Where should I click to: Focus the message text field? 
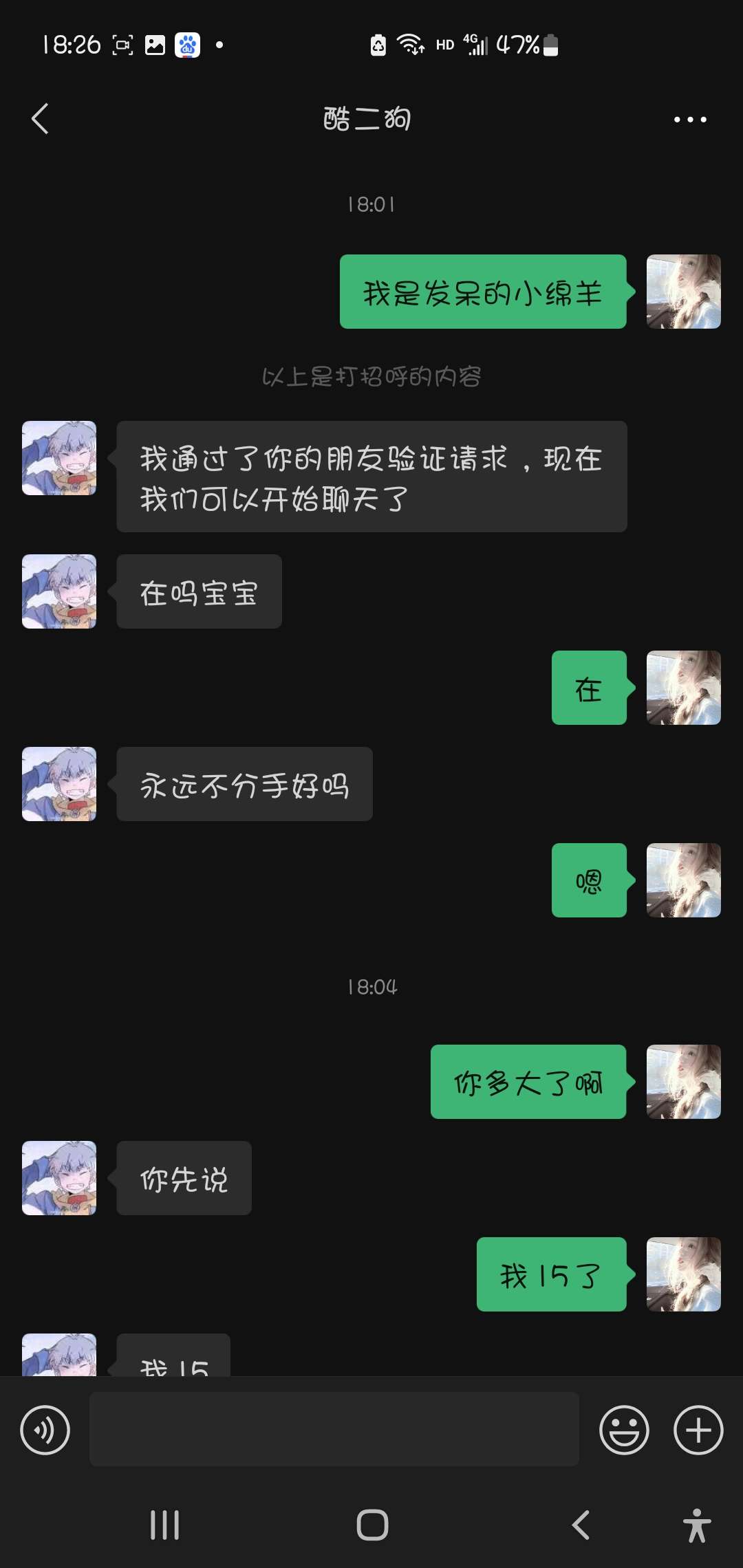coord(334,1429)
